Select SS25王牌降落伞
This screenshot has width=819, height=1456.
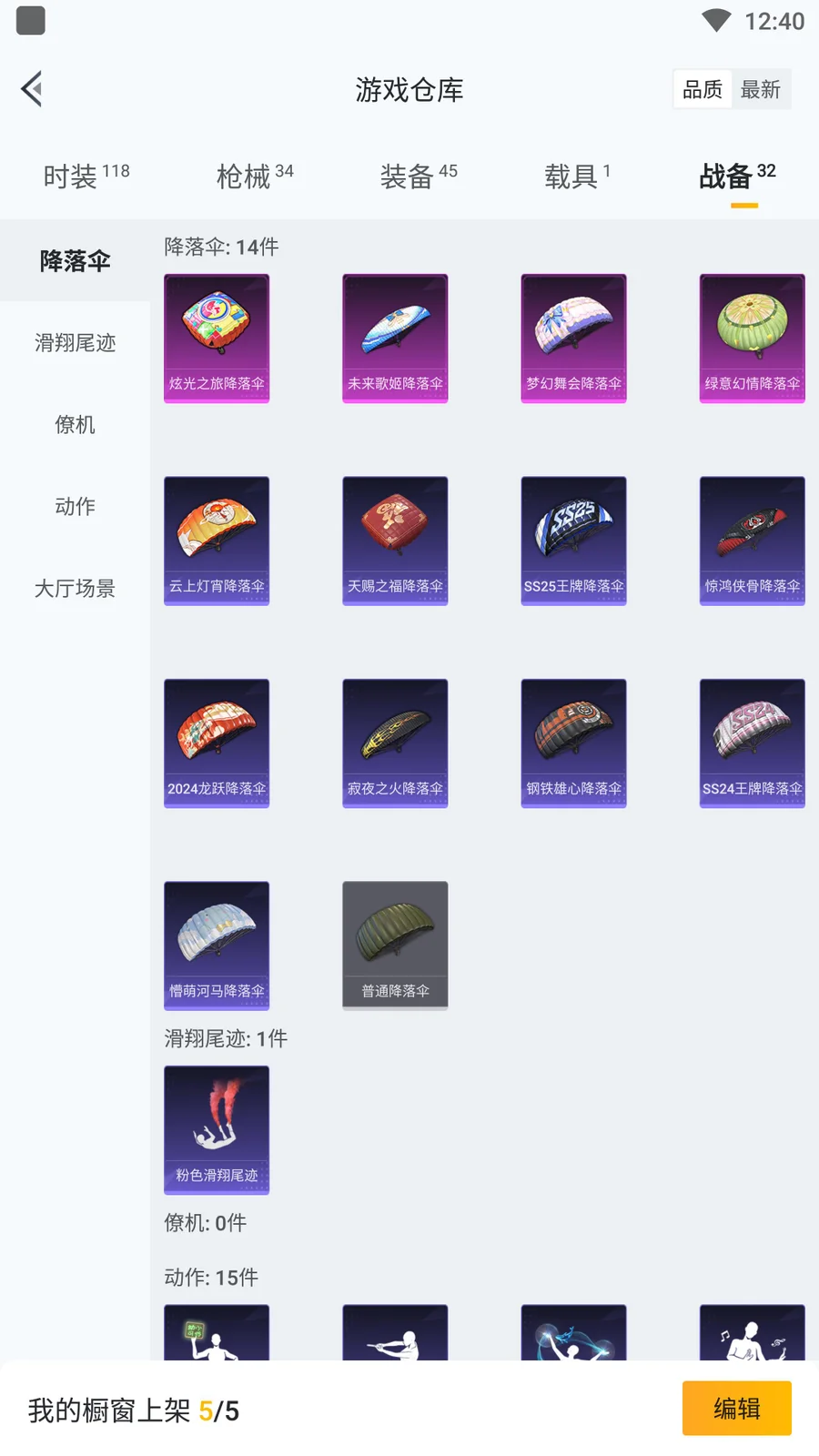coord(573,541)
